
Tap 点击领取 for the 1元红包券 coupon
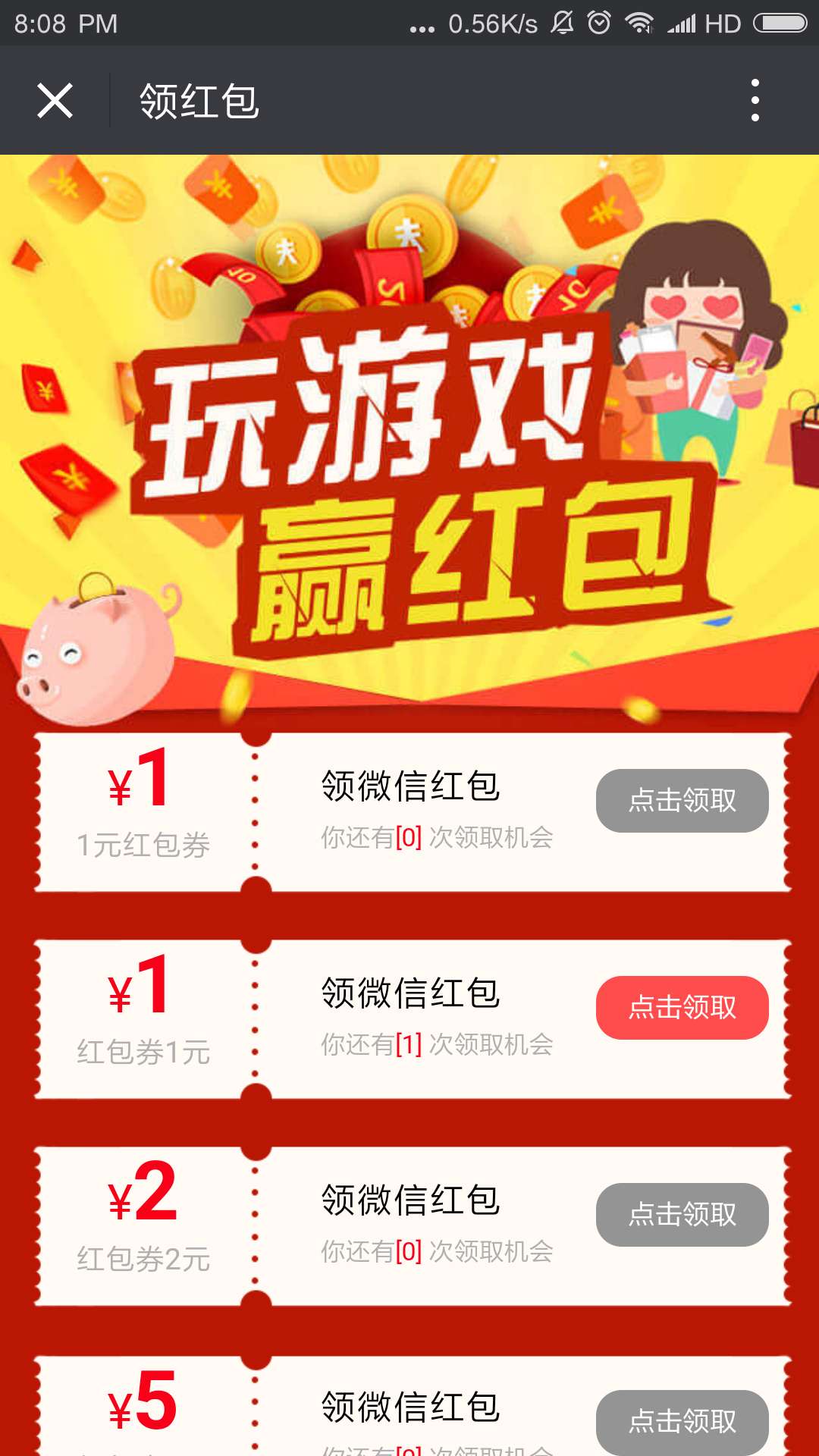coord(682,801)
